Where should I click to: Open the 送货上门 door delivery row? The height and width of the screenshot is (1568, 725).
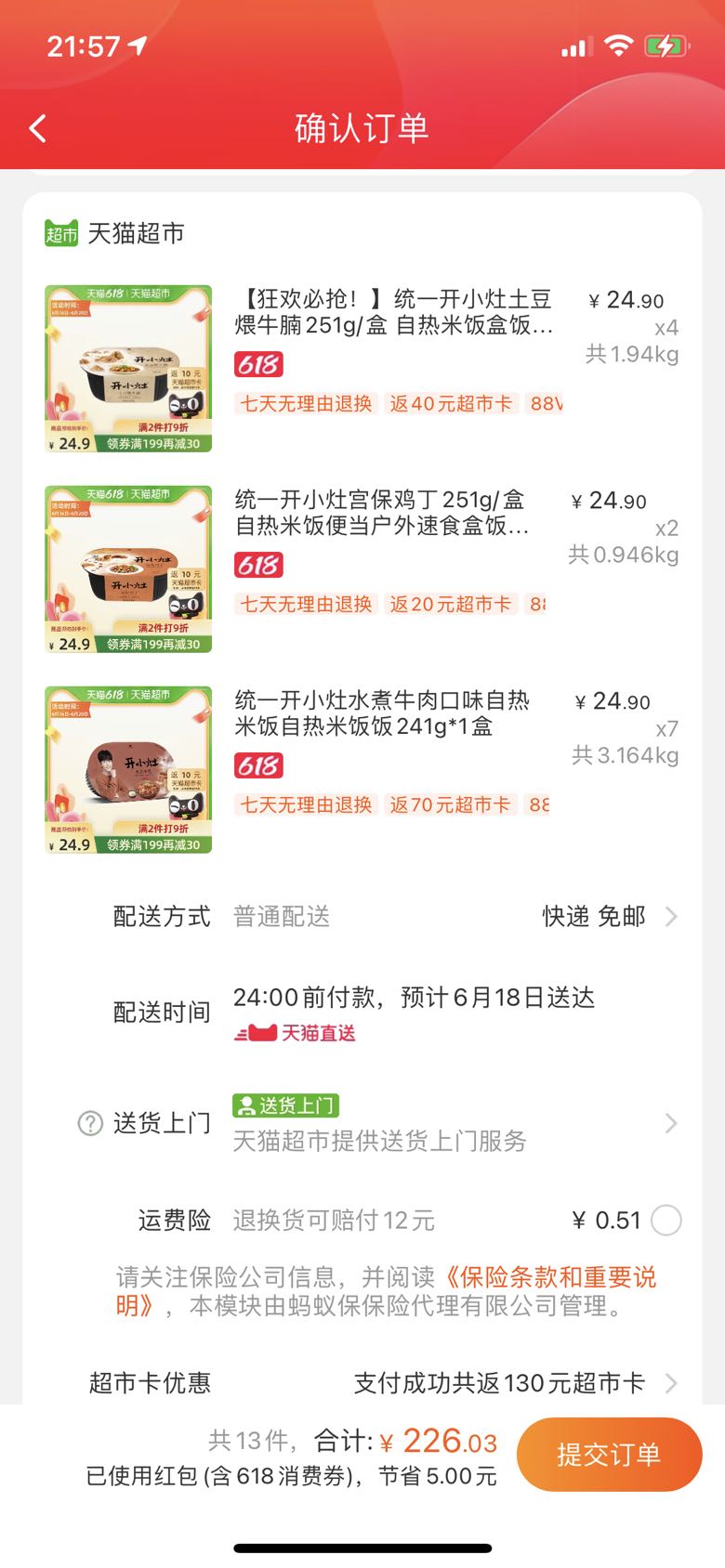tap(394, 1123)
